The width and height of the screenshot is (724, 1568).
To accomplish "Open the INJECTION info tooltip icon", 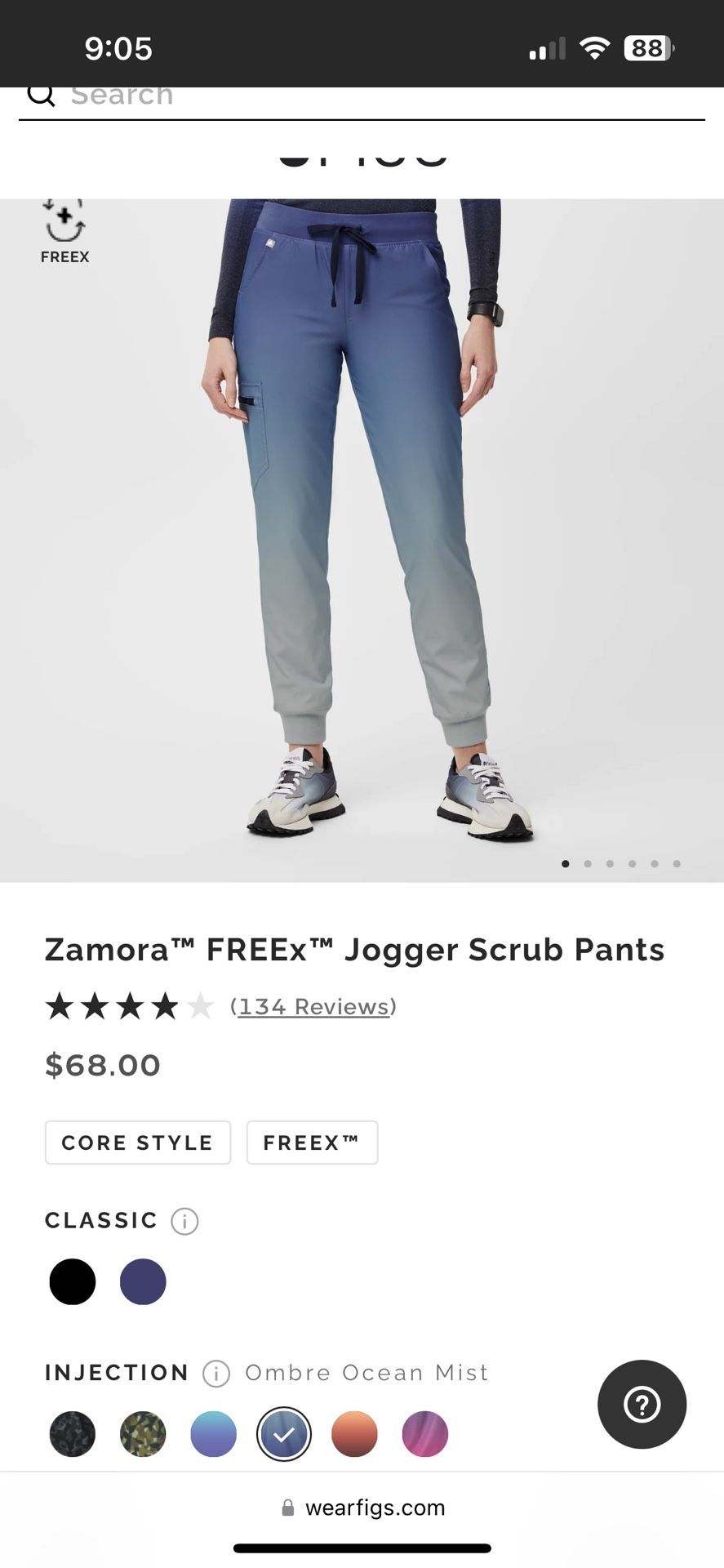I will (x=215, y=1374).
